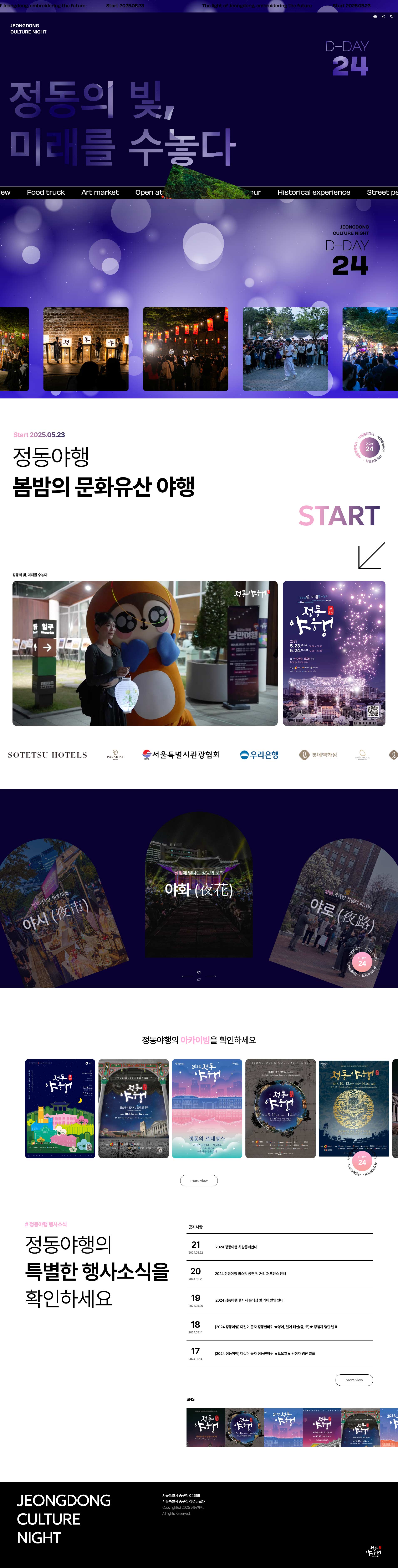Screen dimensions: 398x1568
Task: Open the first SNS post thumbnail
Action: 205,1427
